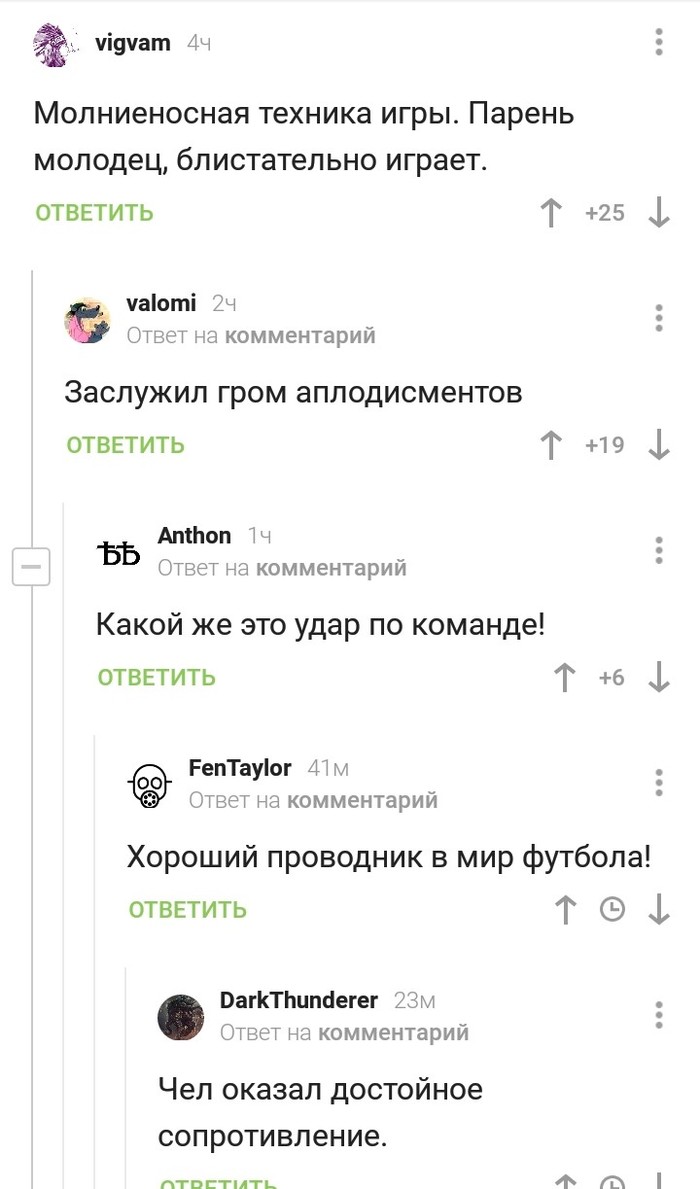This screenshot has width=700, height=1189.
Task: Open overflow menu on valomi's comment
Action: tap(659, 317)
